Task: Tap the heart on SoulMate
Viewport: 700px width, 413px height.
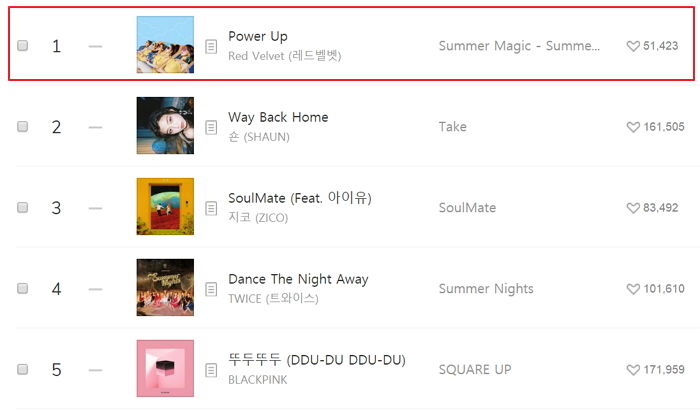Action: pyautogui.click(x=632, y=208)
